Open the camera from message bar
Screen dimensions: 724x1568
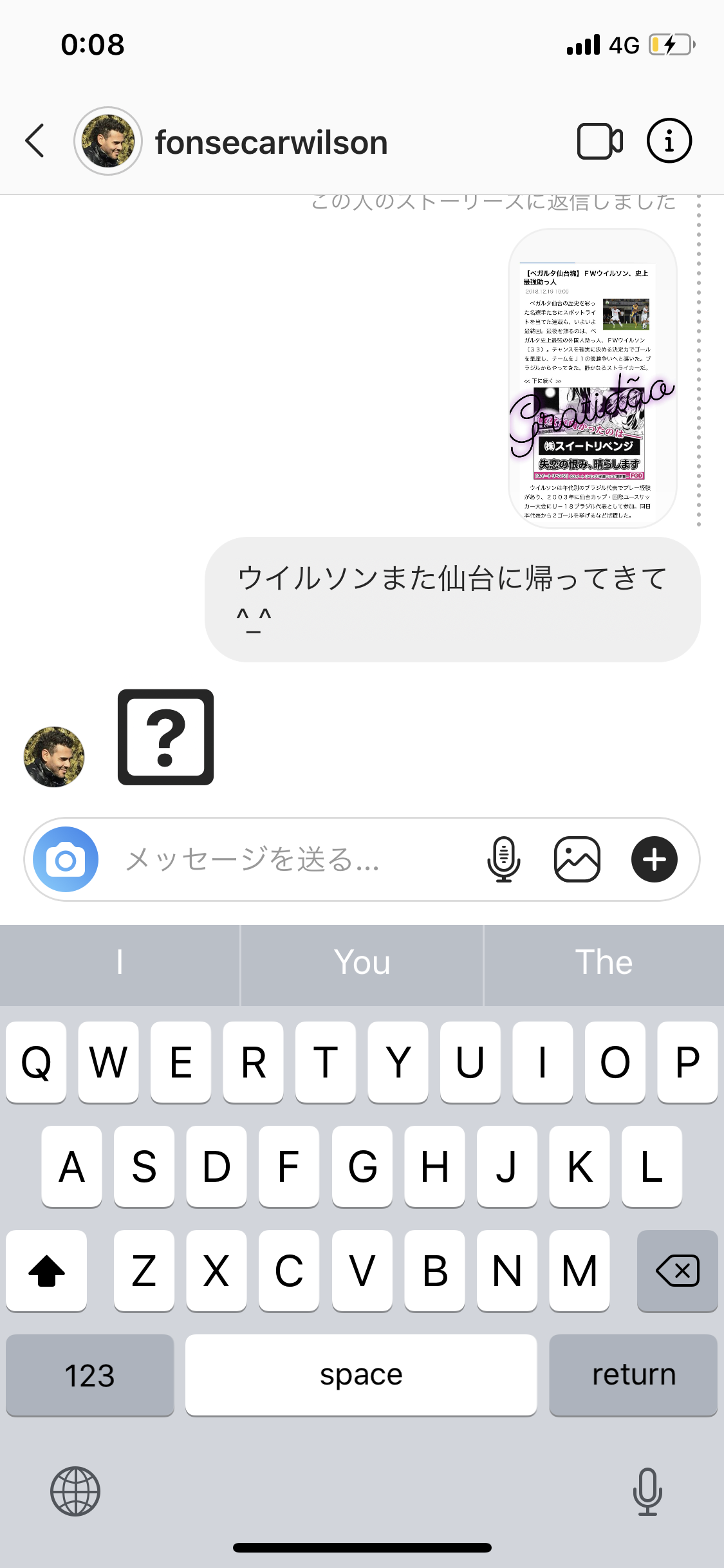tap(66, 859)
